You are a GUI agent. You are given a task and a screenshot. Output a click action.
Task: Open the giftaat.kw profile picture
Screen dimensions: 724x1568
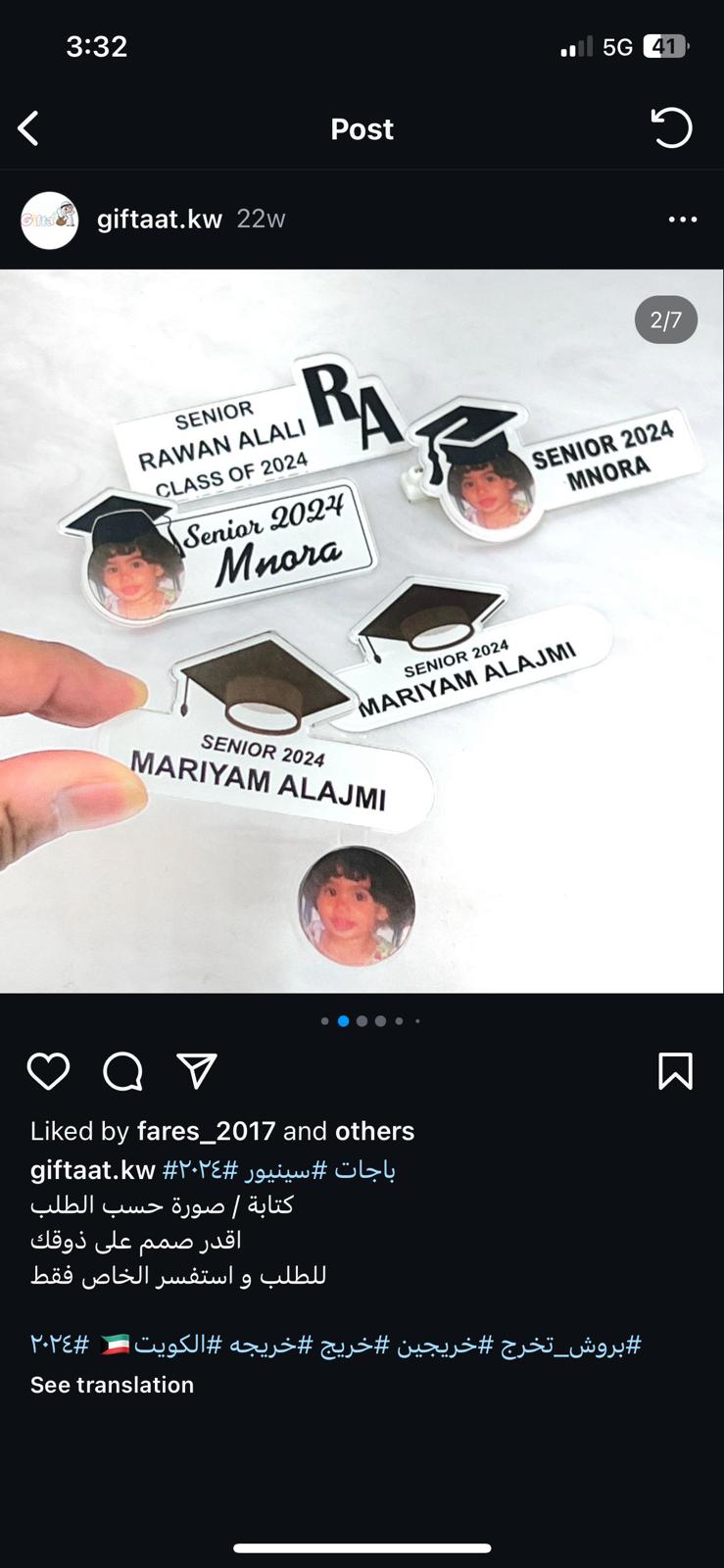(49, 220)
